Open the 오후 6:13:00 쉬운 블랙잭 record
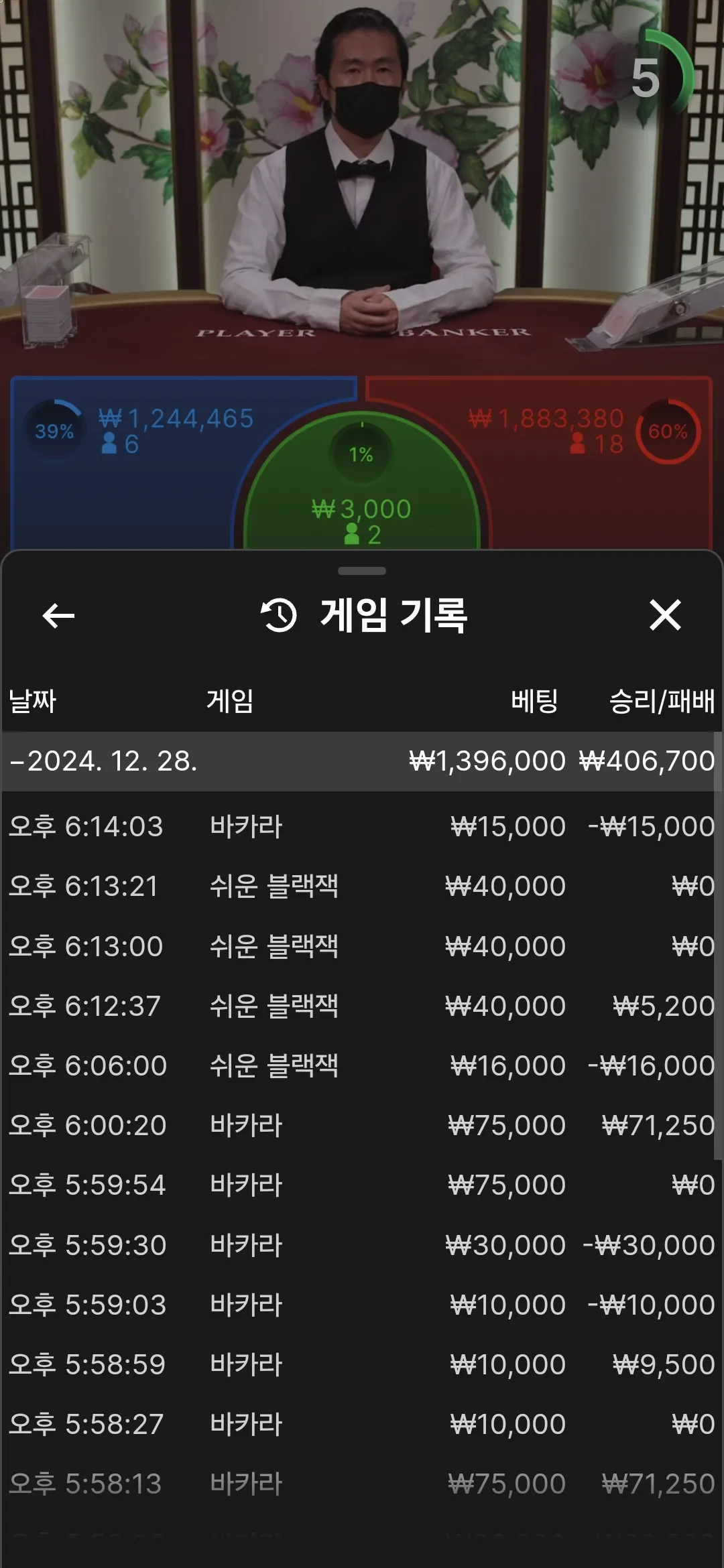This screenshot has width=724, height=1568. point(362,946)
